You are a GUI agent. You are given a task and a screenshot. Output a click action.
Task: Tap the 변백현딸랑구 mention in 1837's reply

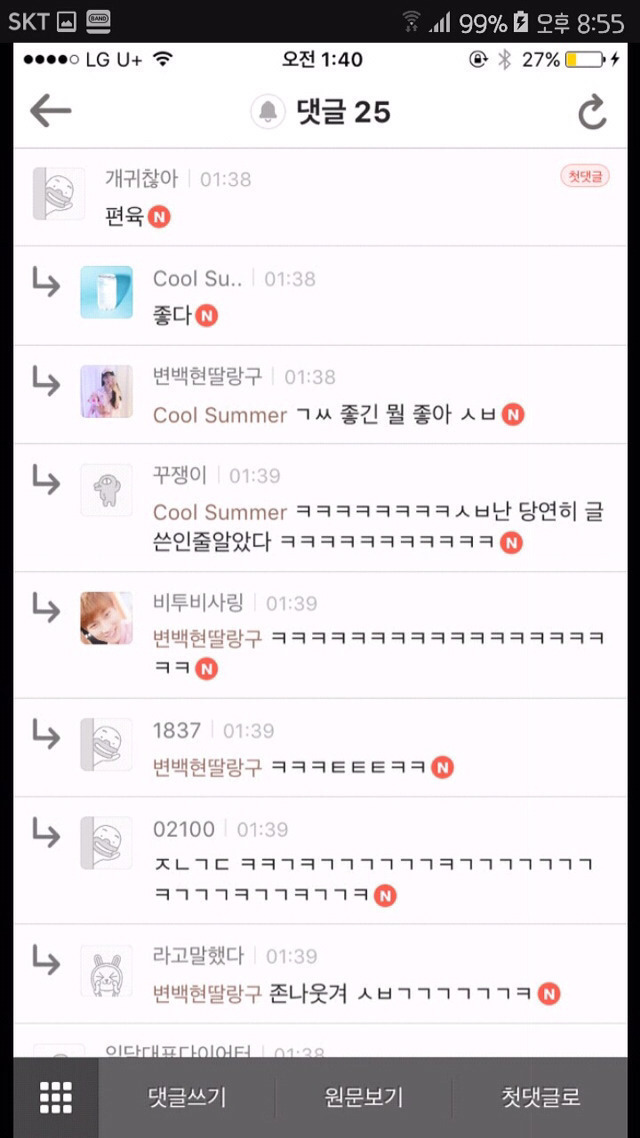click(x=207, y=767)
